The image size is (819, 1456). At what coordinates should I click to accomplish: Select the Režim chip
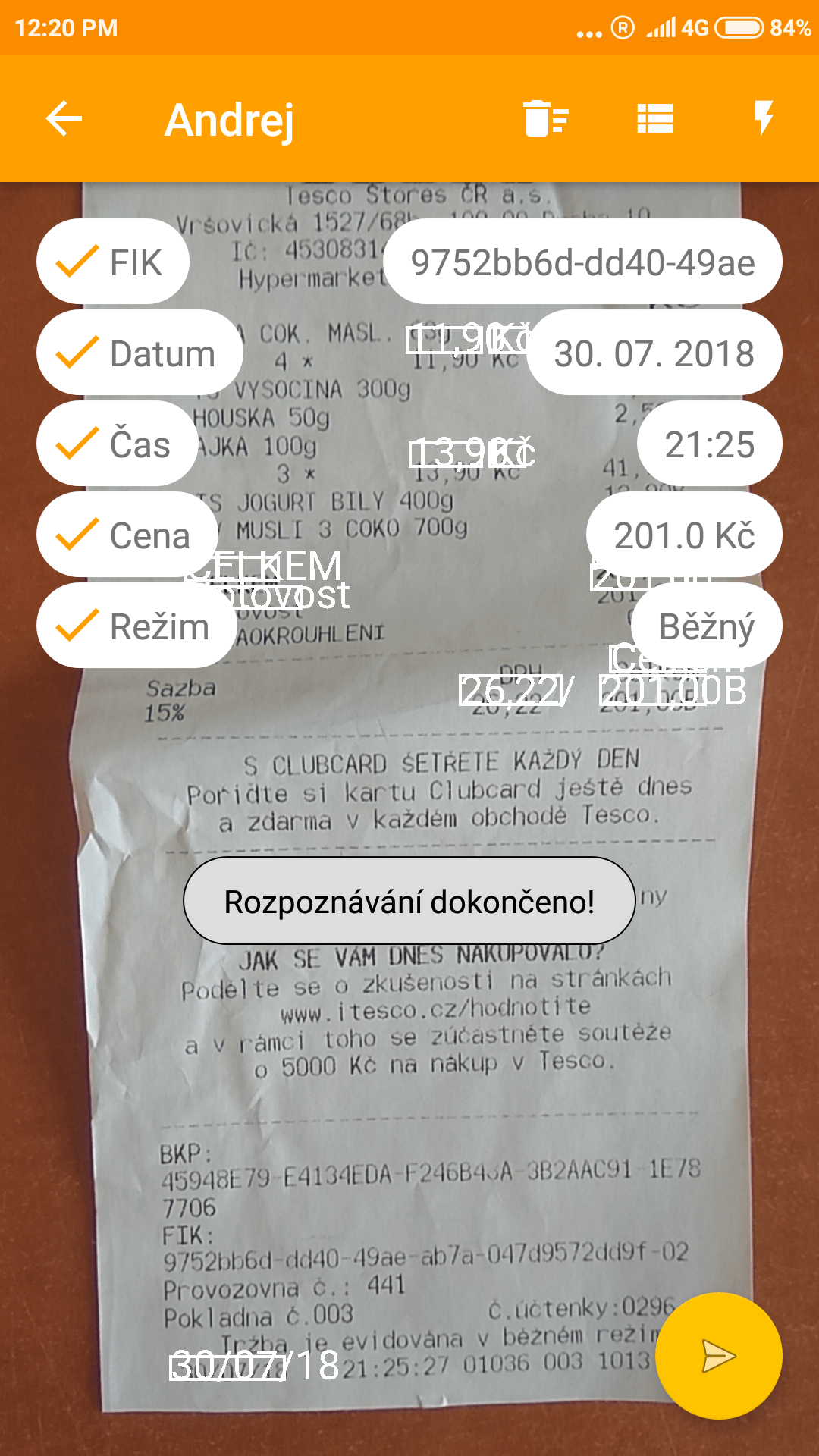136,626
